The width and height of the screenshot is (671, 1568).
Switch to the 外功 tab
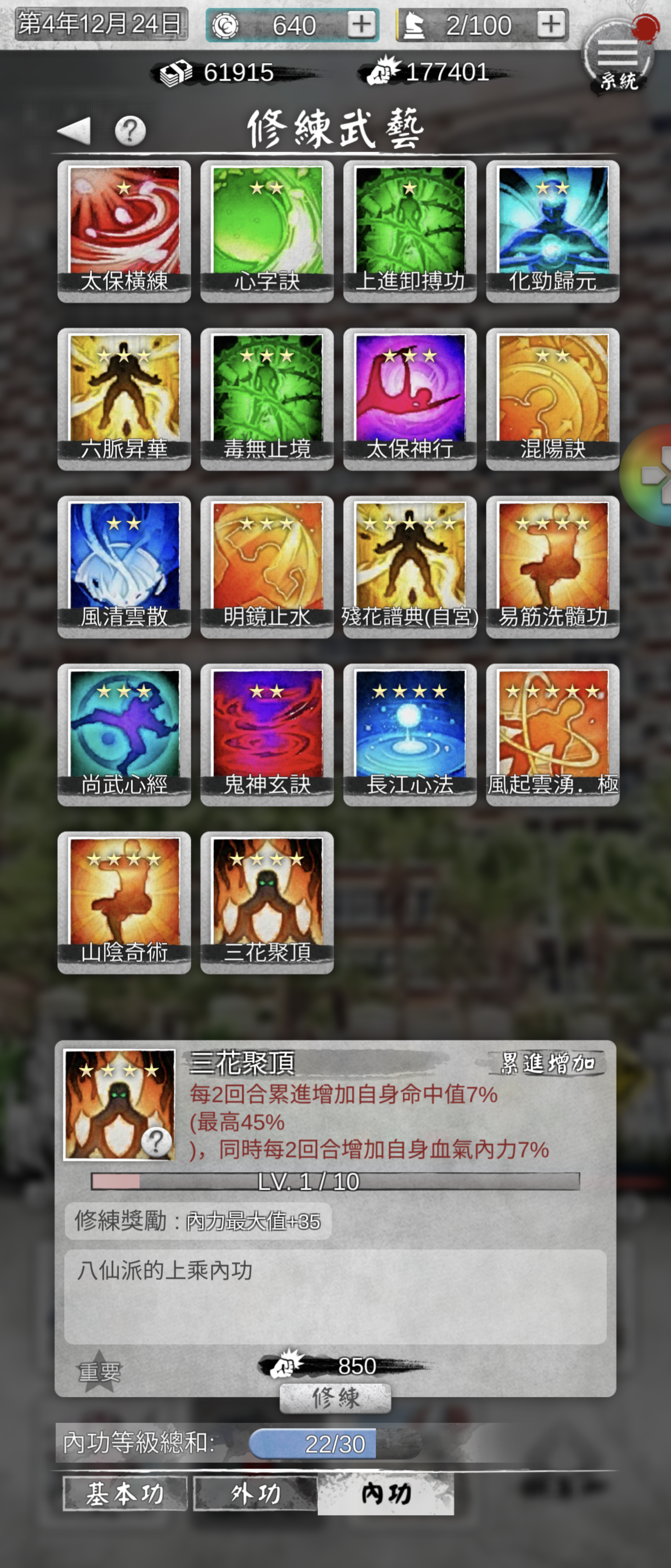click(x=256, y=1493)
